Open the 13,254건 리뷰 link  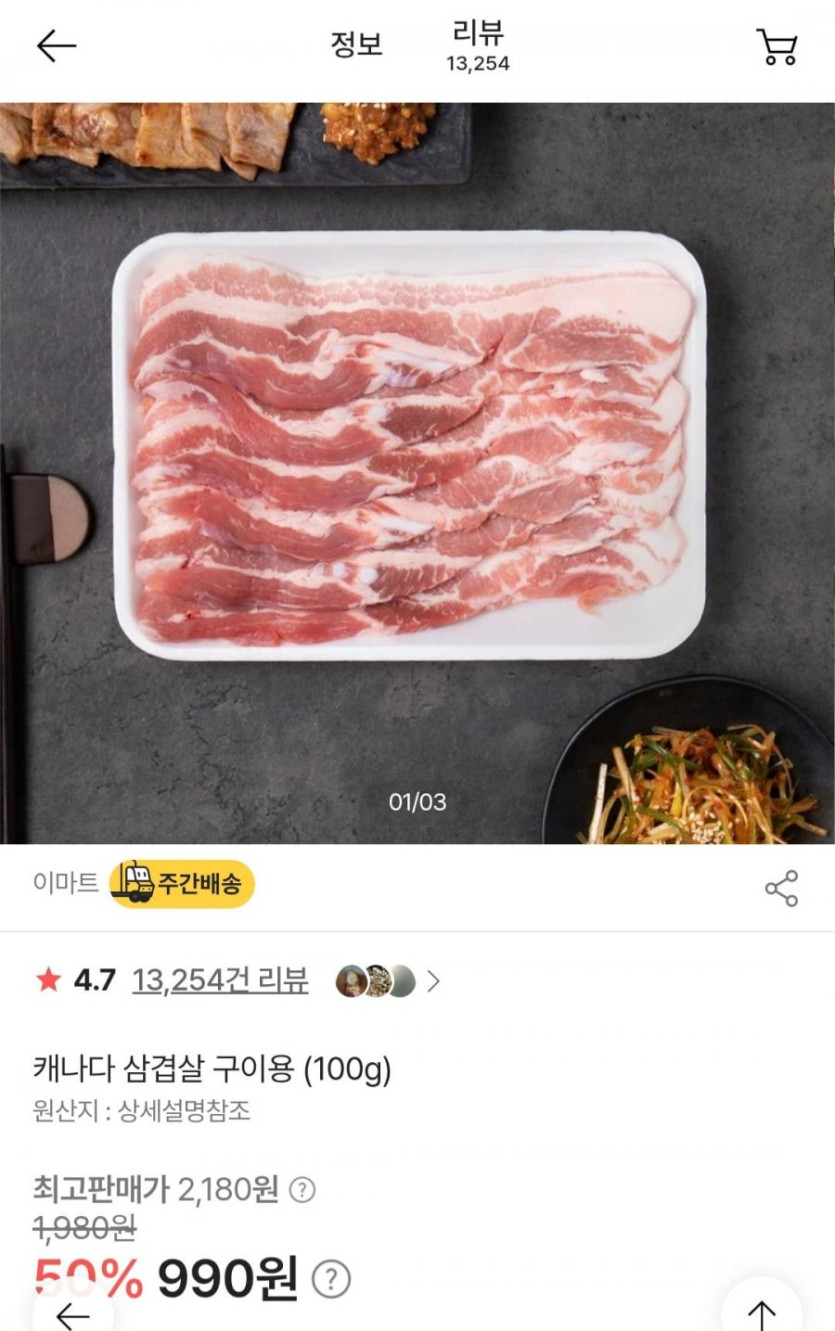(220, 981)
